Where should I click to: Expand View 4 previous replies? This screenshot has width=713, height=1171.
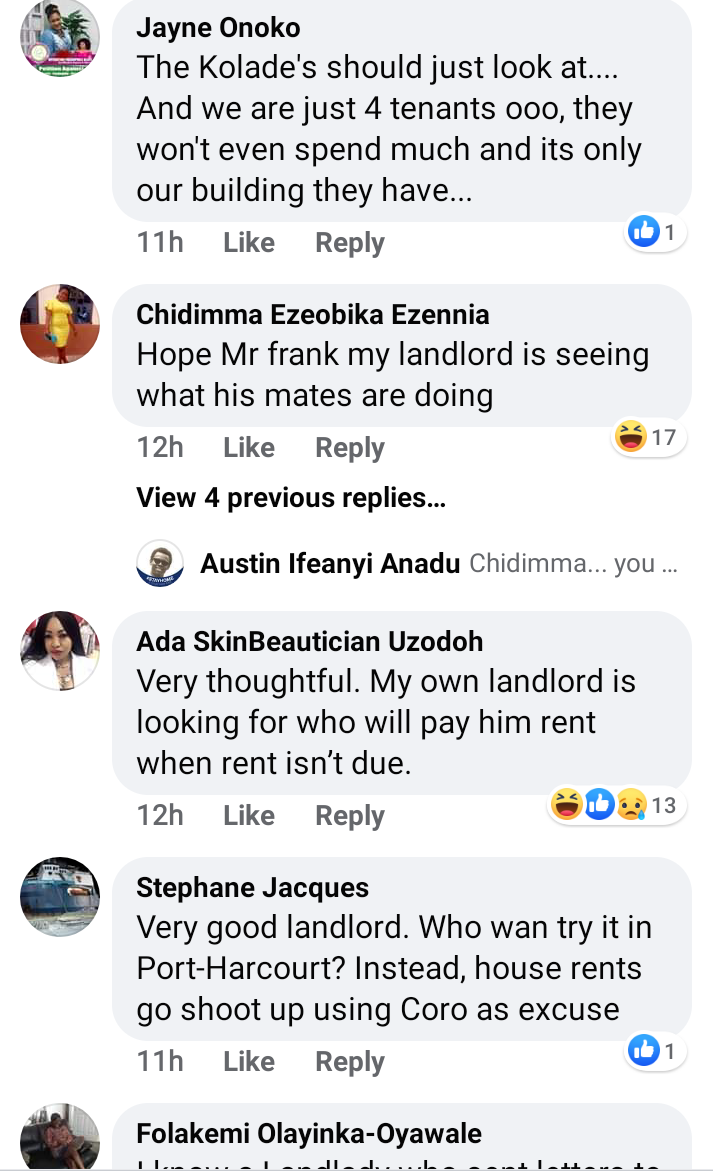[x=291, y=498]
